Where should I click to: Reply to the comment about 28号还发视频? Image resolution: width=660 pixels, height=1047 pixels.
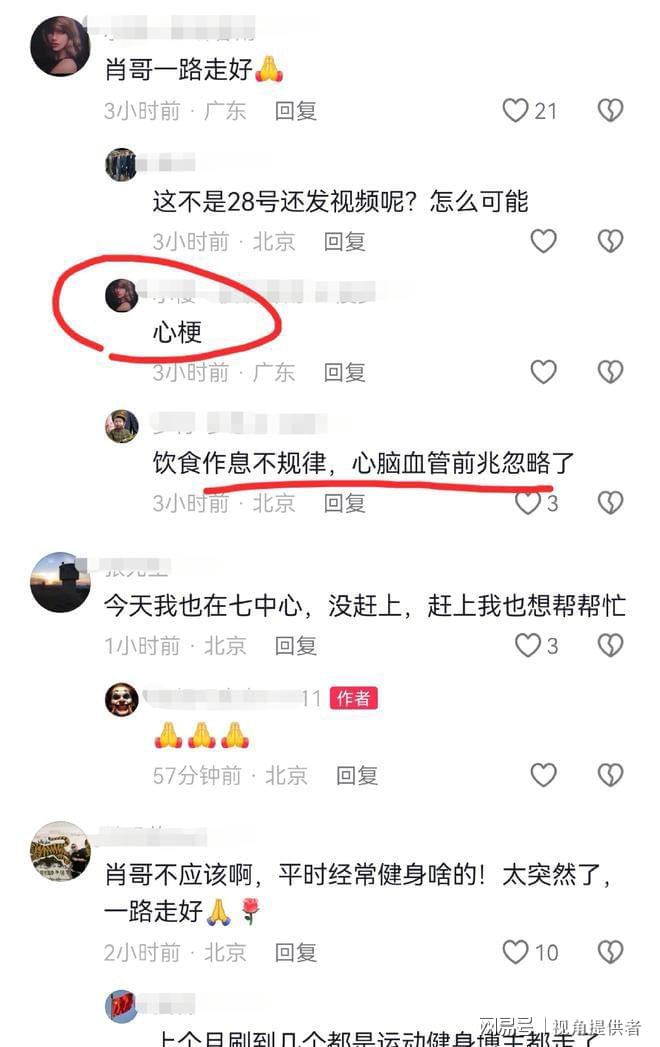pos(344,241)
